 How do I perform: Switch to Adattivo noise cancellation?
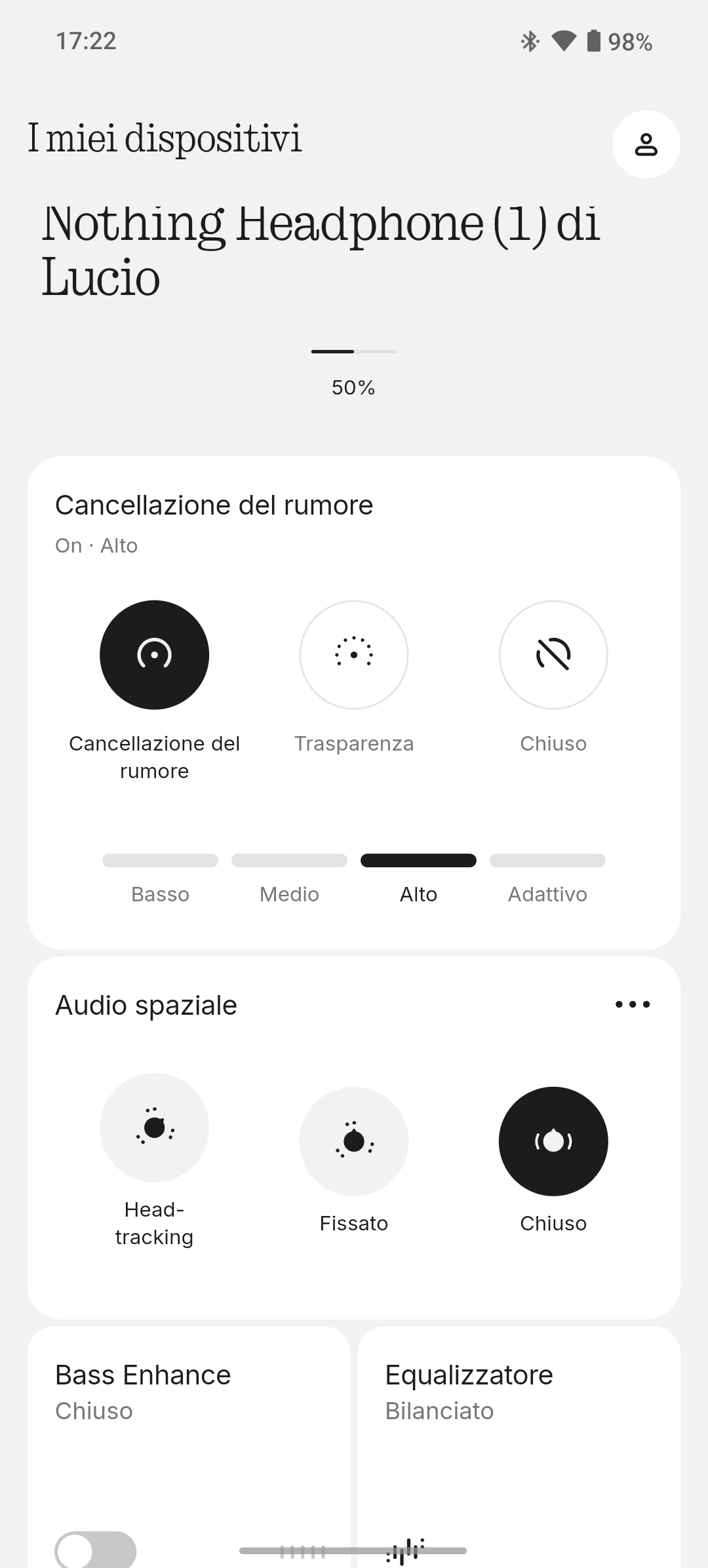547,861
